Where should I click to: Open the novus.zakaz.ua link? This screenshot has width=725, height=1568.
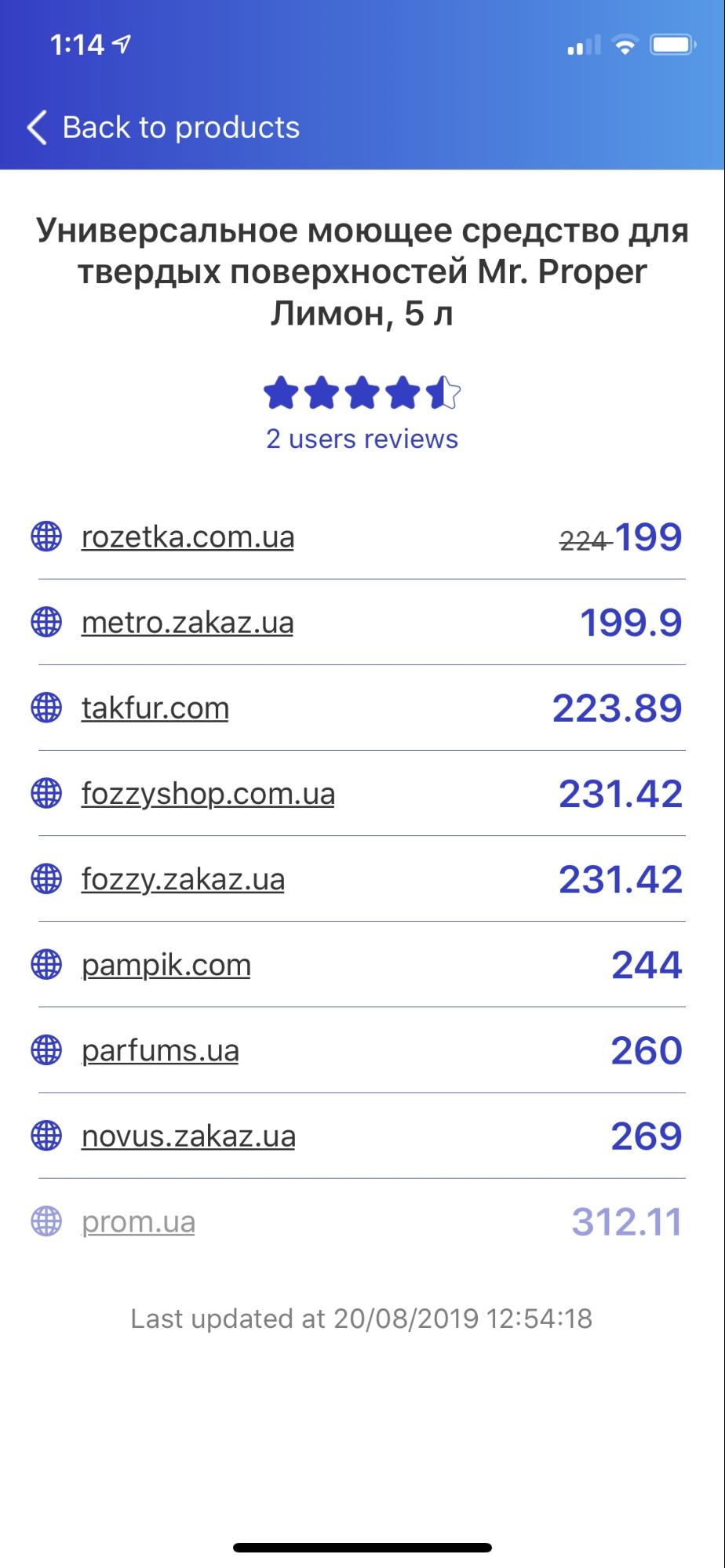tap(188, 1136)
